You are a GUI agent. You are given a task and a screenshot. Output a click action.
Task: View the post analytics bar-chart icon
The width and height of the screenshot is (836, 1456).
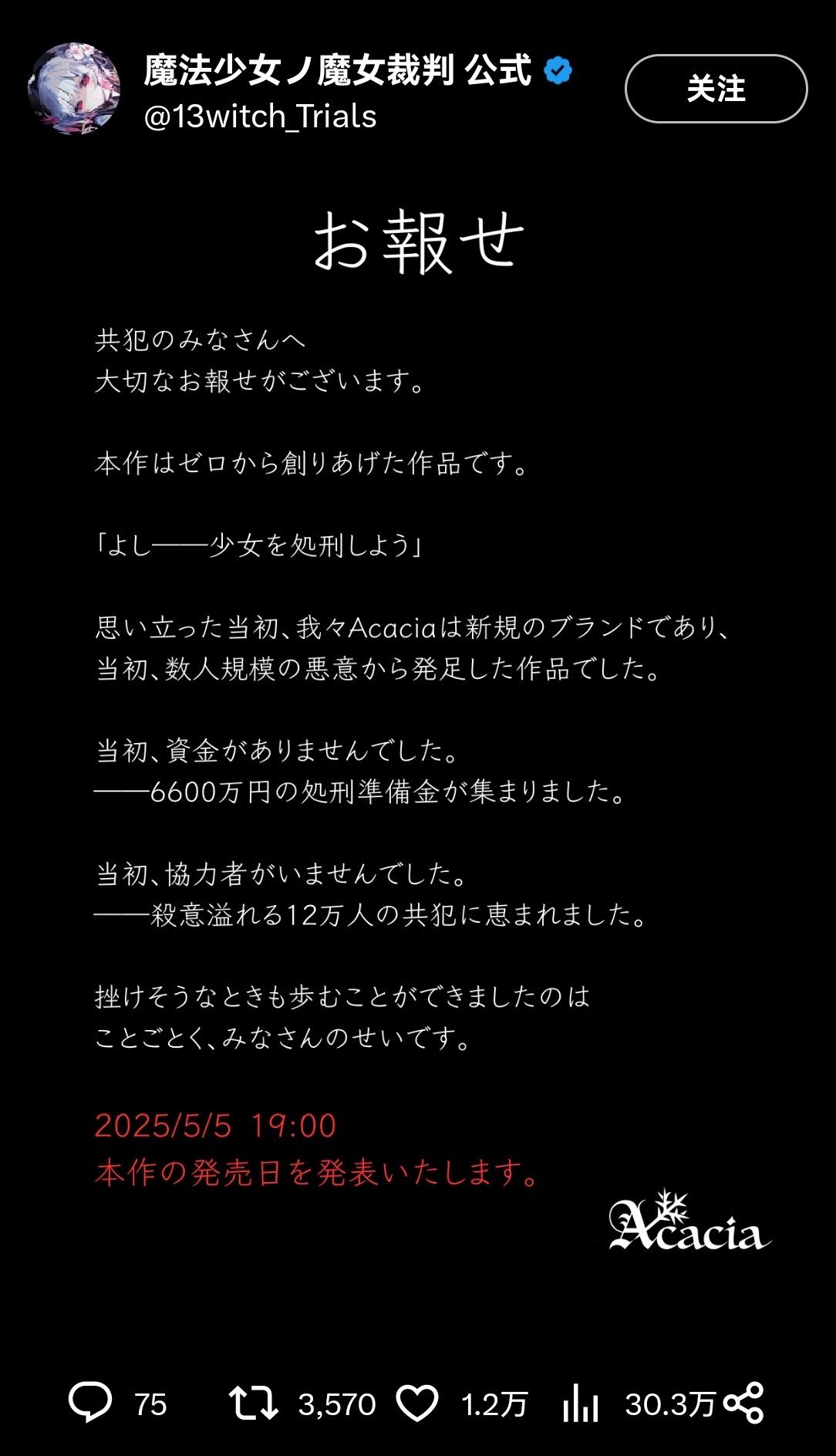(x=581, y=1403)
